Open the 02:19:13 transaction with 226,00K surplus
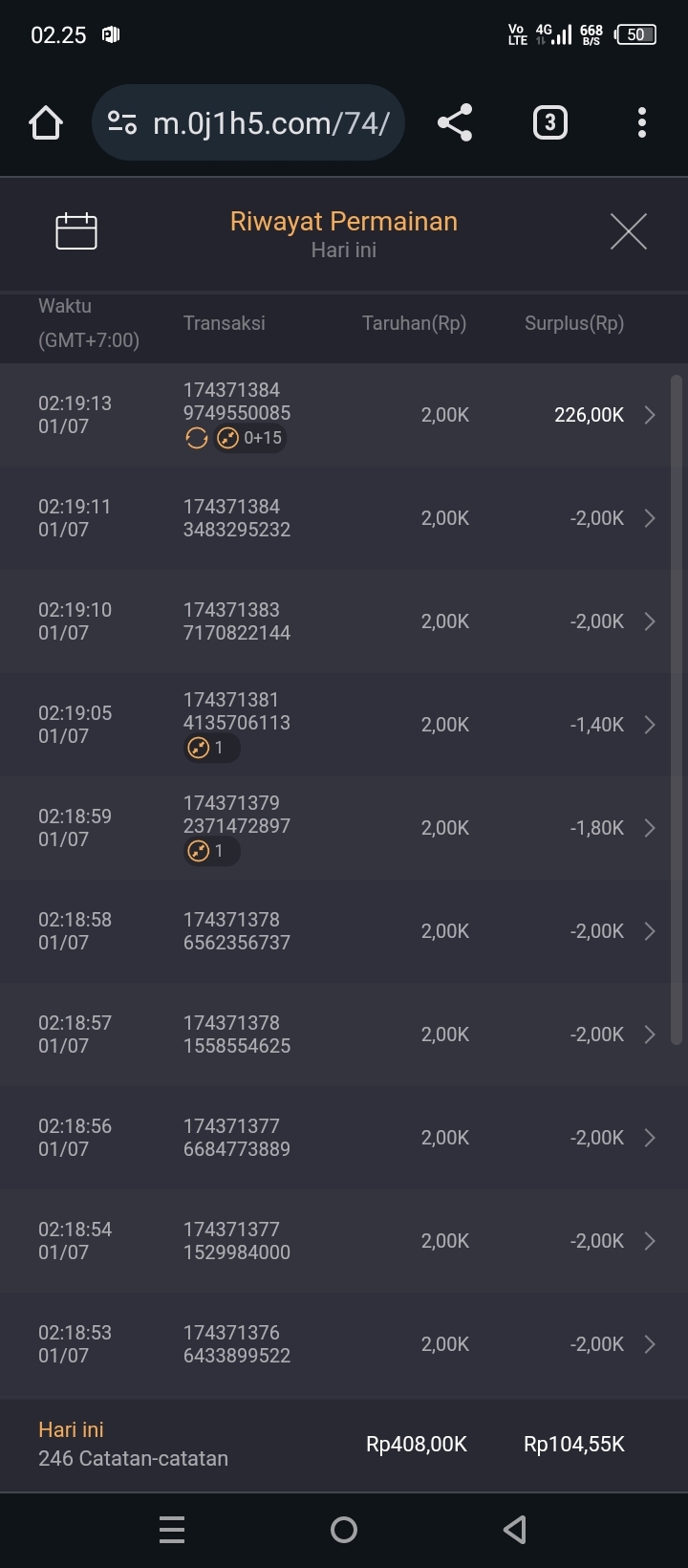 click(x=344, y=415)
